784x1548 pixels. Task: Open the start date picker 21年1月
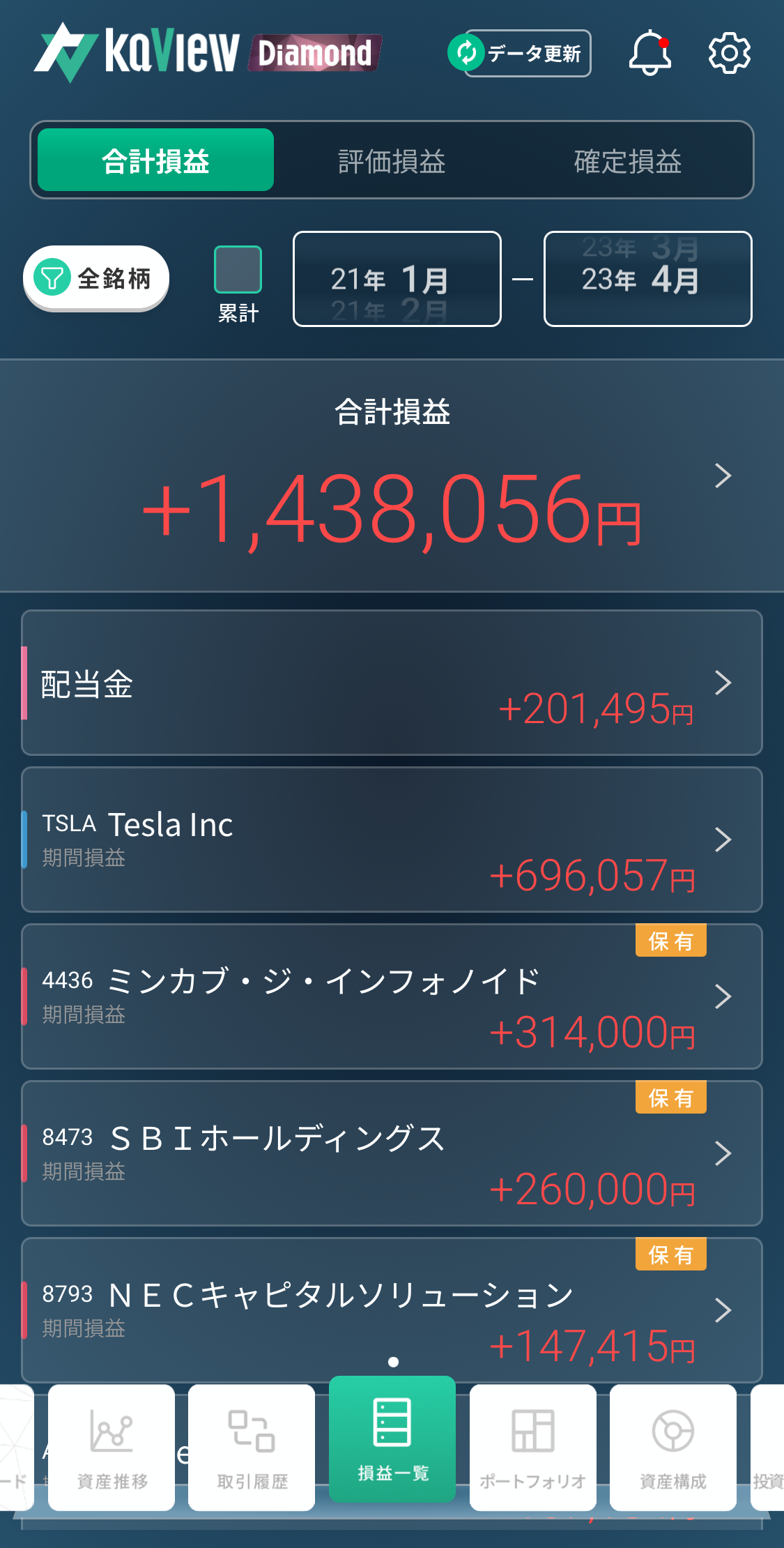397,279
